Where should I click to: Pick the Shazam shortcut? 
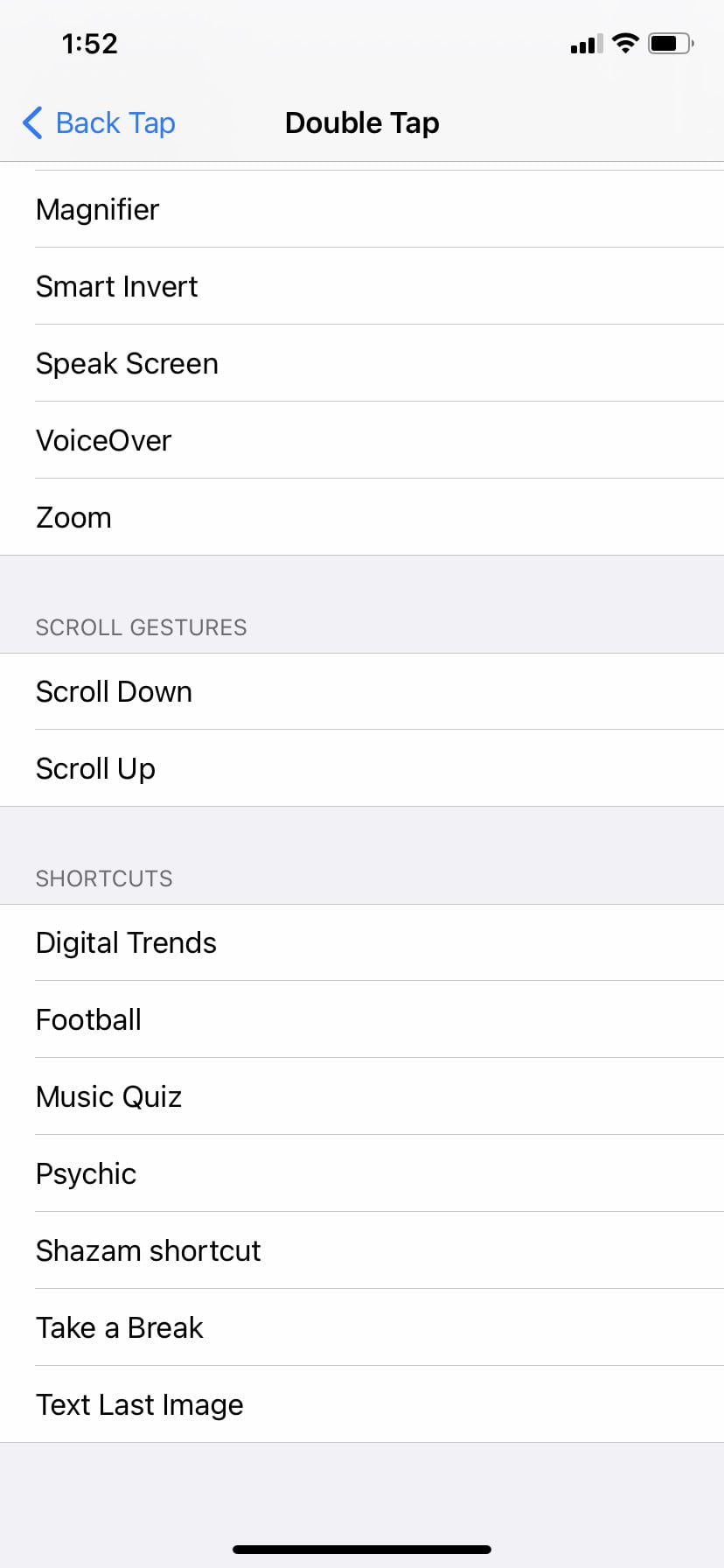coord(362,1250)
